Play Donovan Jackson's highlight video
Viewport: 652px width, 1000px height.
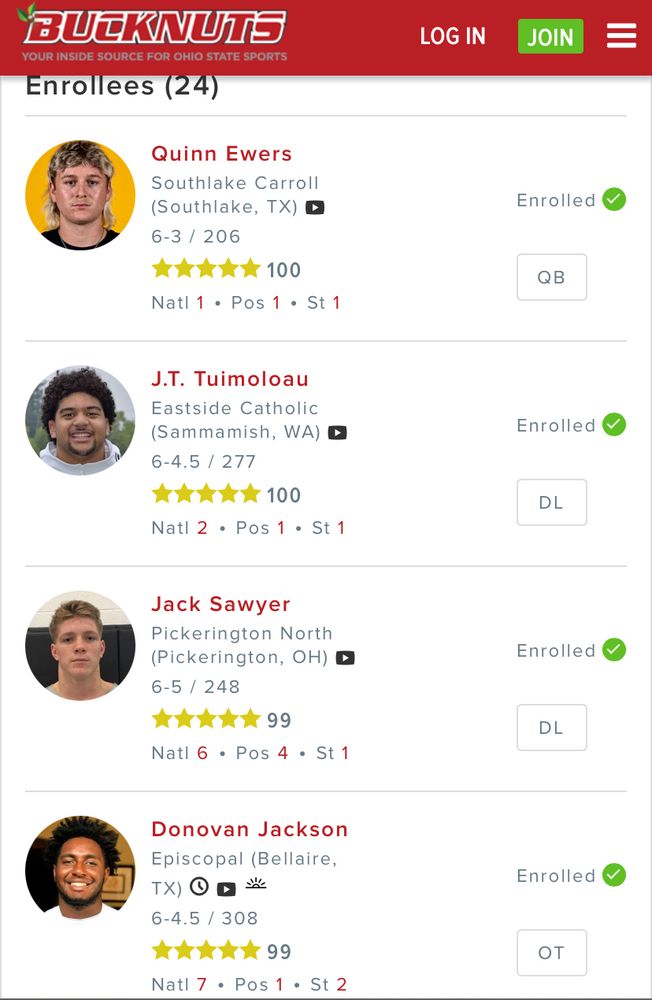click(x=227, y=888)
